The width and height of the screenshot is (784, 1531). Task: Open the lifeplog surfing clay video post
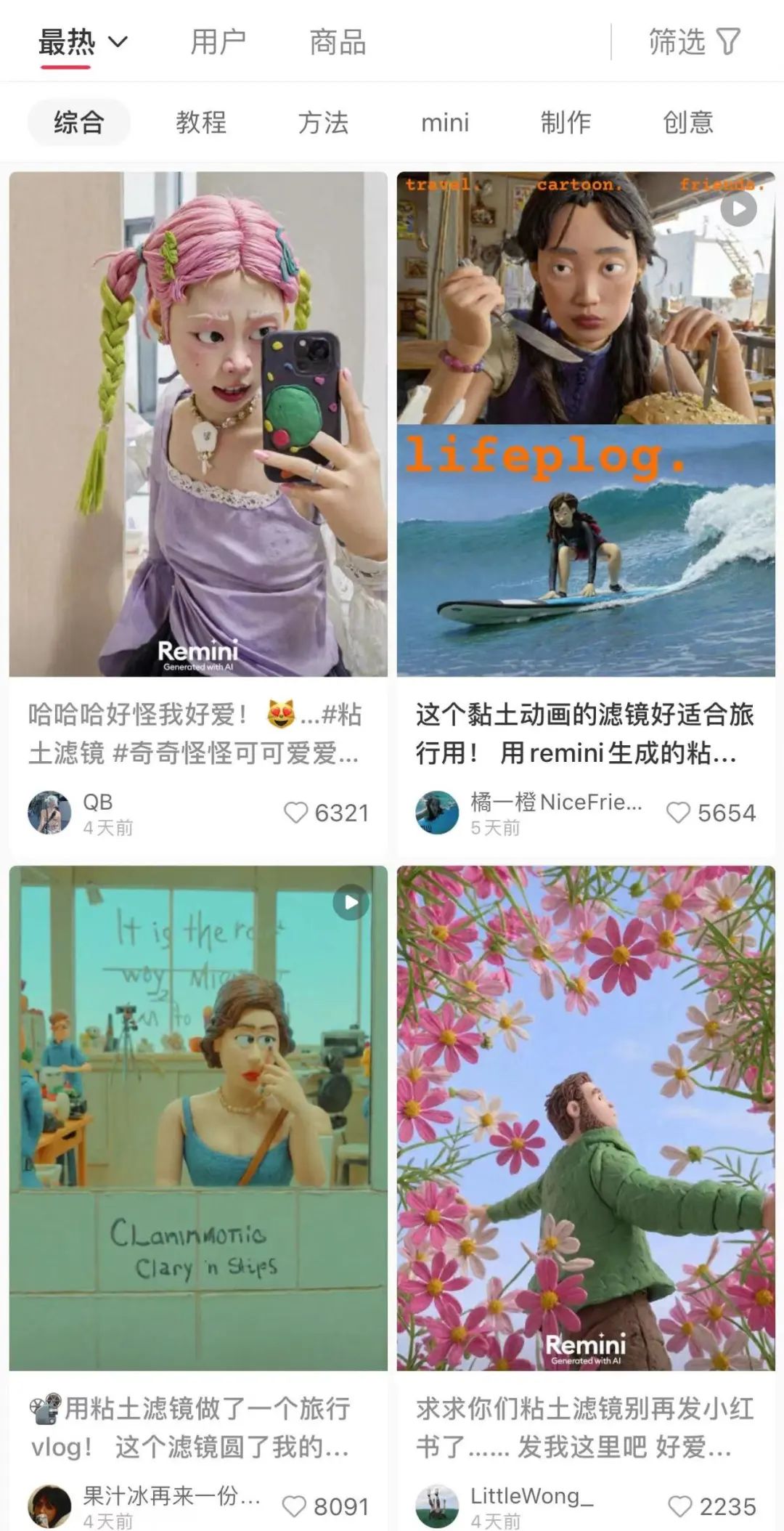point(586,423)
